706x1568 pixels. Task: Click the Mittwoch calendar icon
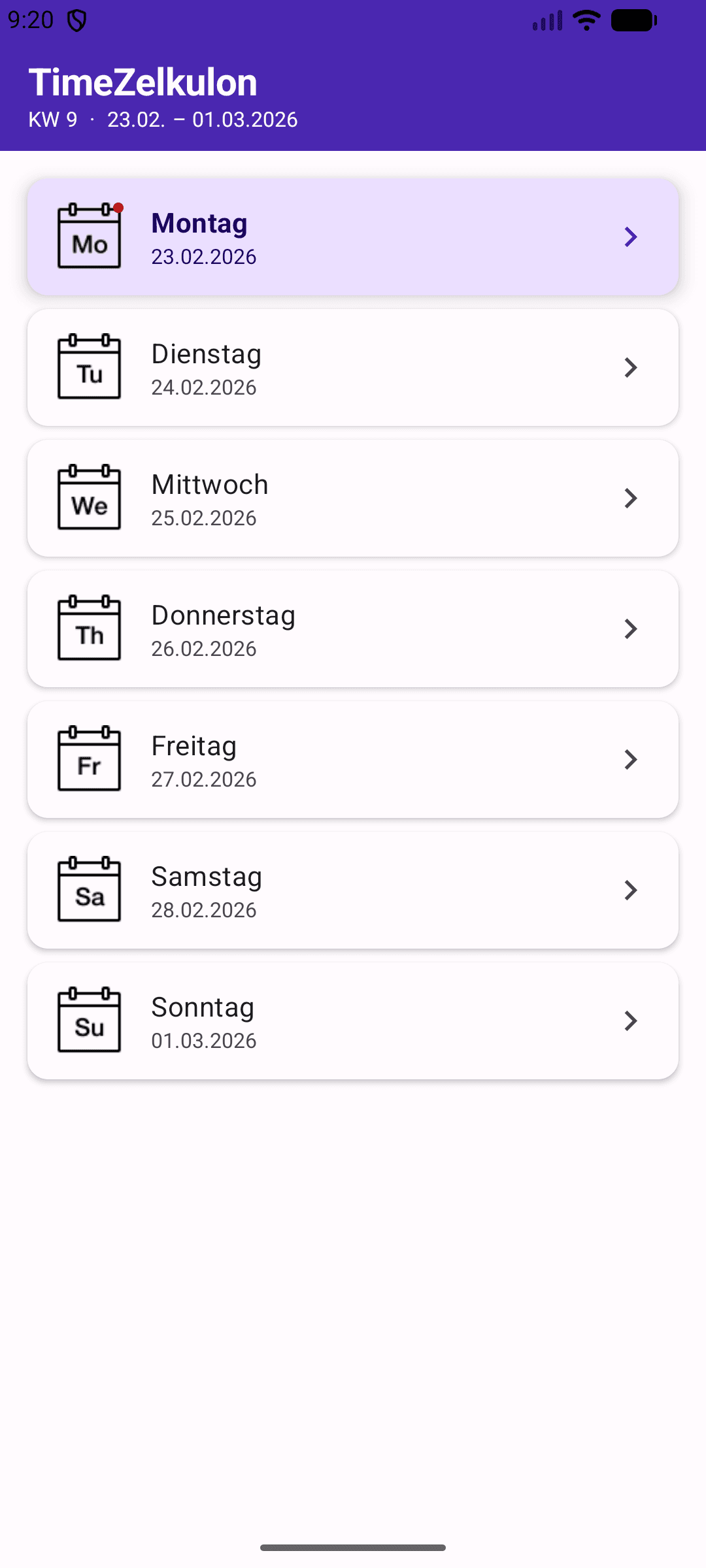(90, 498)
